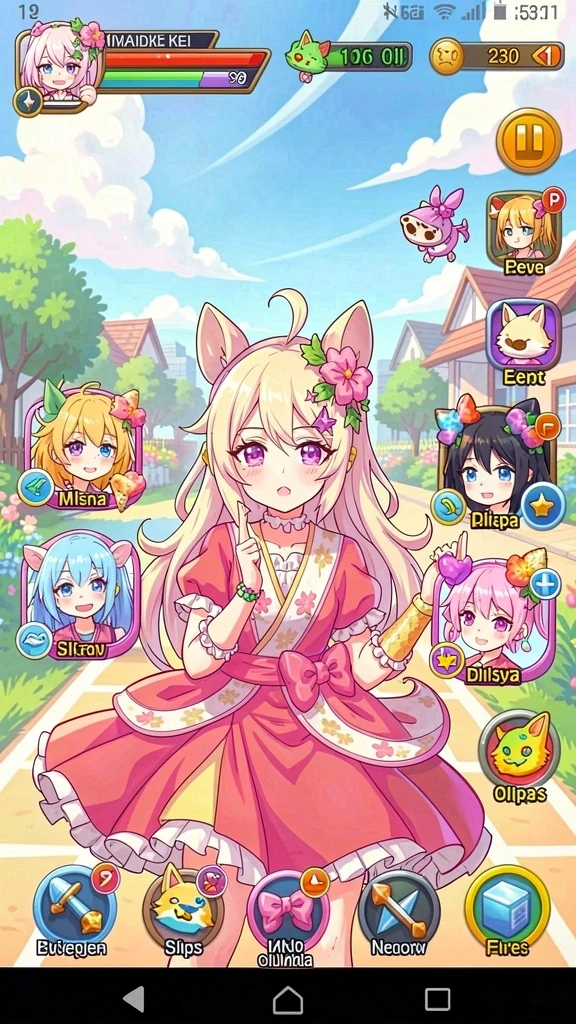576x1024 pixels.
Task: Open the pink bow menu item
Action: point(287,913)
